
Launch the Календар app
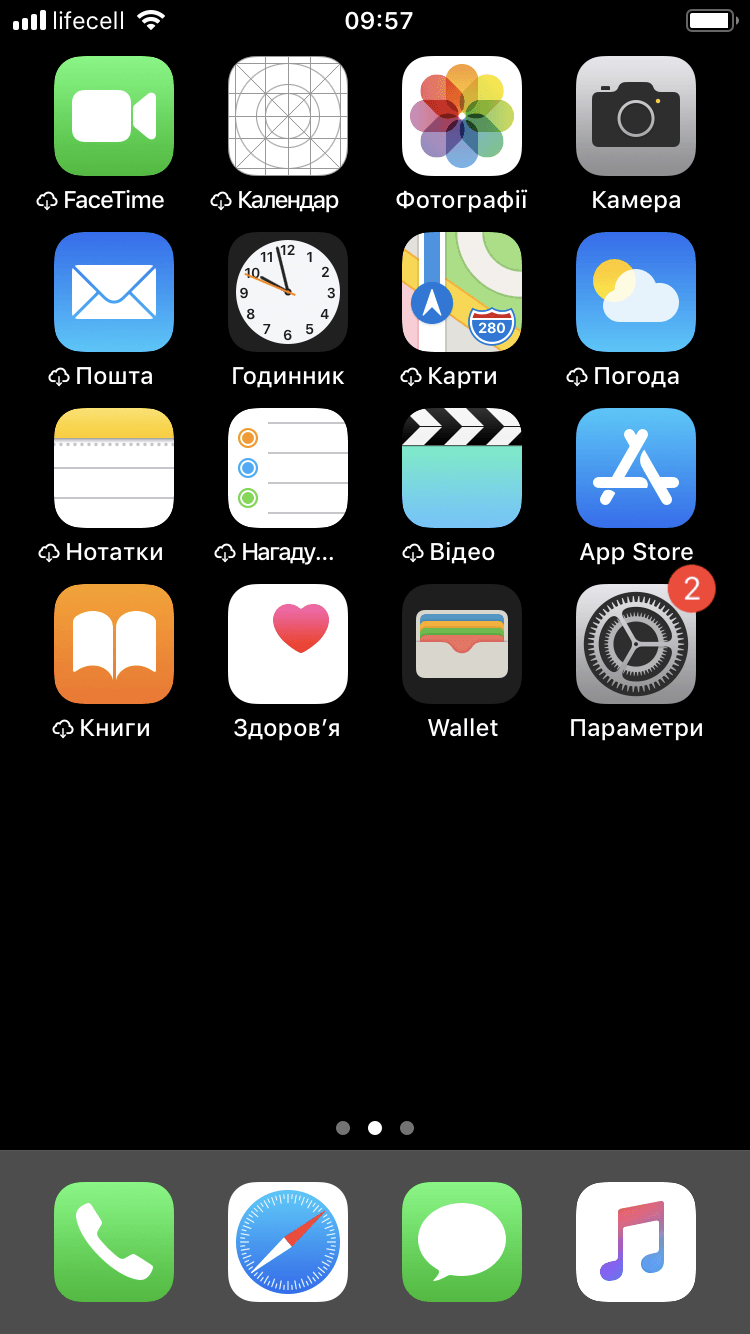(288, 116)
